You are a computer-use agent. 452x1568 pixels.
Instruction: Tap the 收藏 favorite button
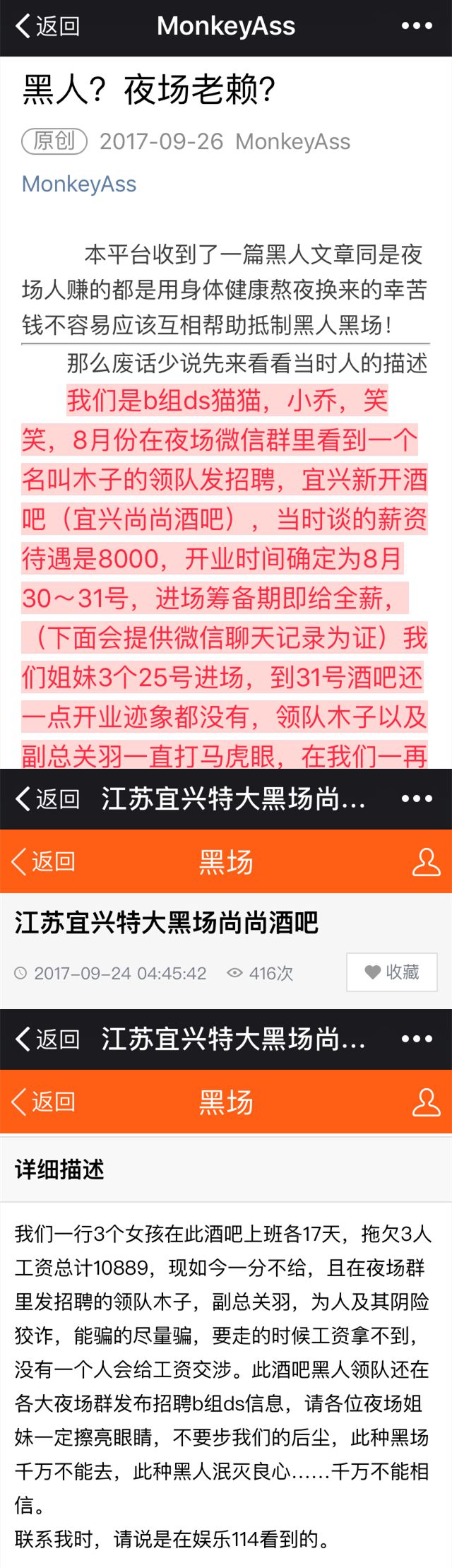pos(392,972)
